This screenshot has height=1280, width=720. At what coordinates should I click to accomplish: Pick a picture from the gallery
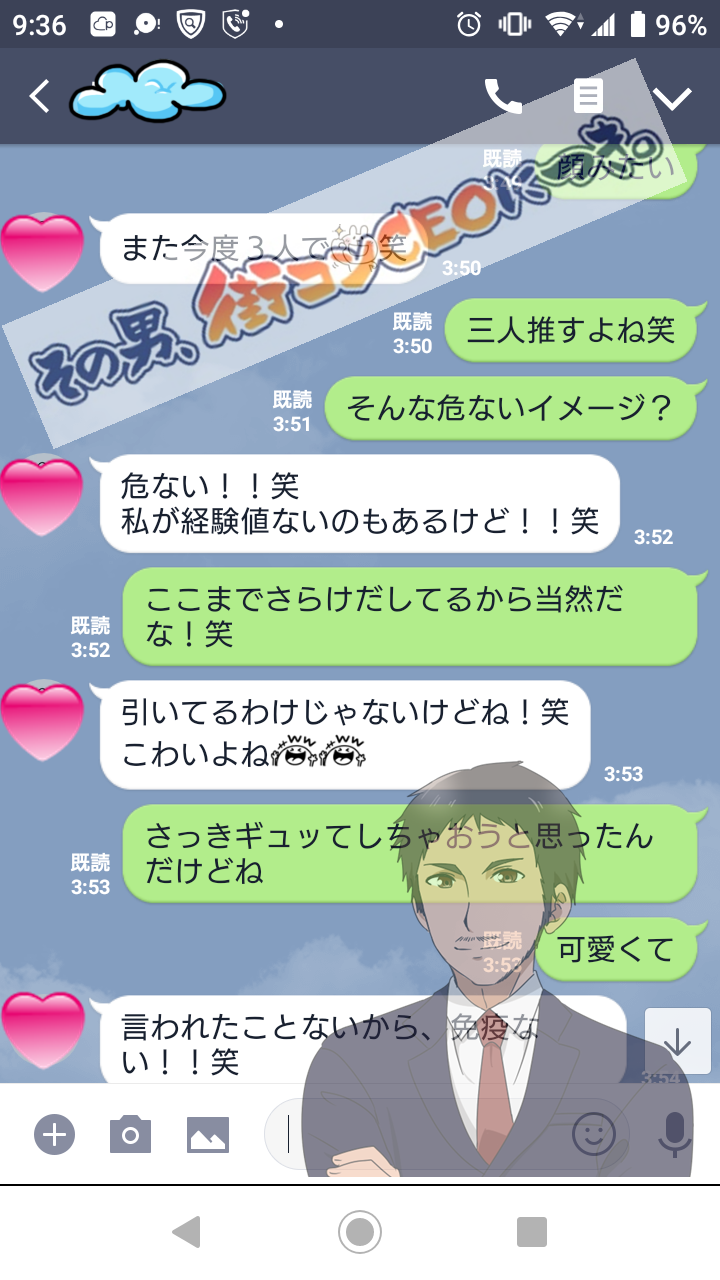[208, 1134]
